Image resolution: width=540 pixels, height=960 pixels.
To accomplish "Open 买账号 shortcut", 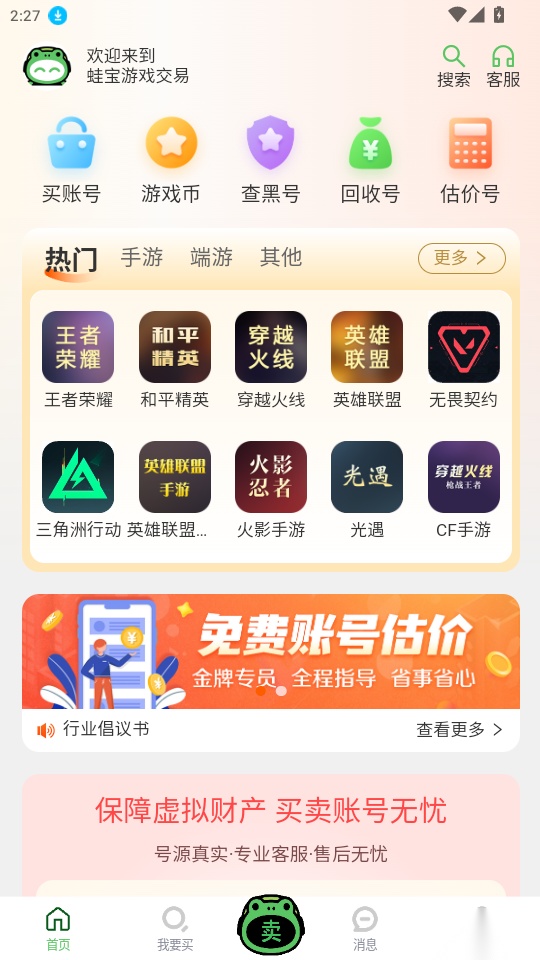I will (x=72, y=160).
